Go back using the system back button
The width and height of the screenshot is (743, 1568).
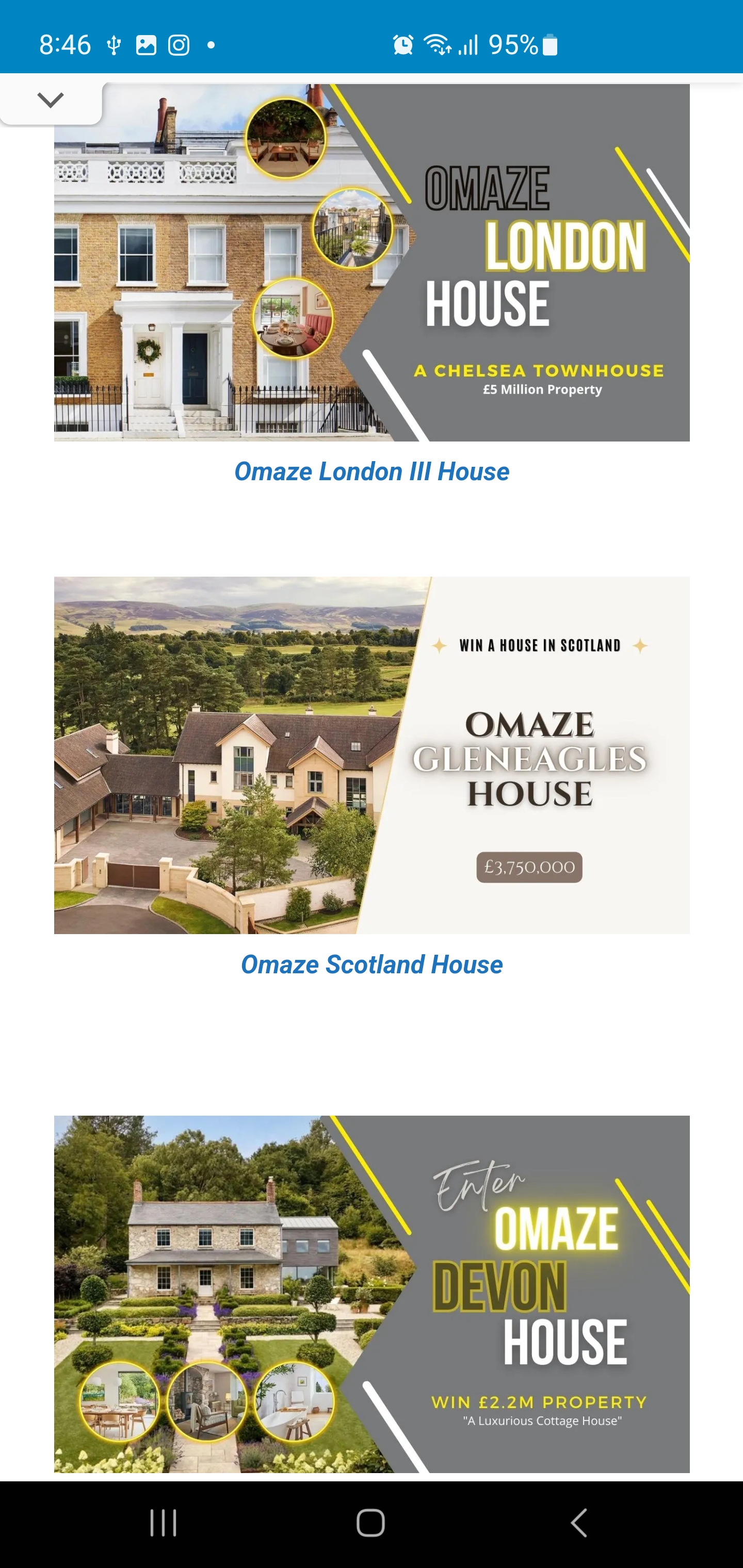point(579,1523)
